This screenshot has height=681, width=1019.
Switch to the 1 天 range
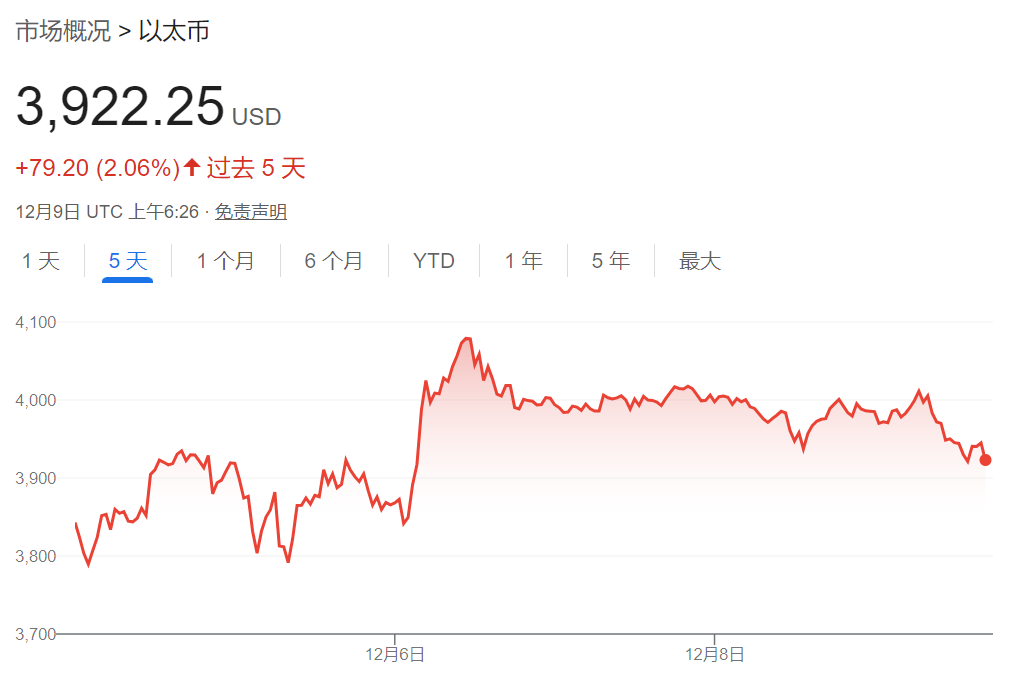[41, 261]
